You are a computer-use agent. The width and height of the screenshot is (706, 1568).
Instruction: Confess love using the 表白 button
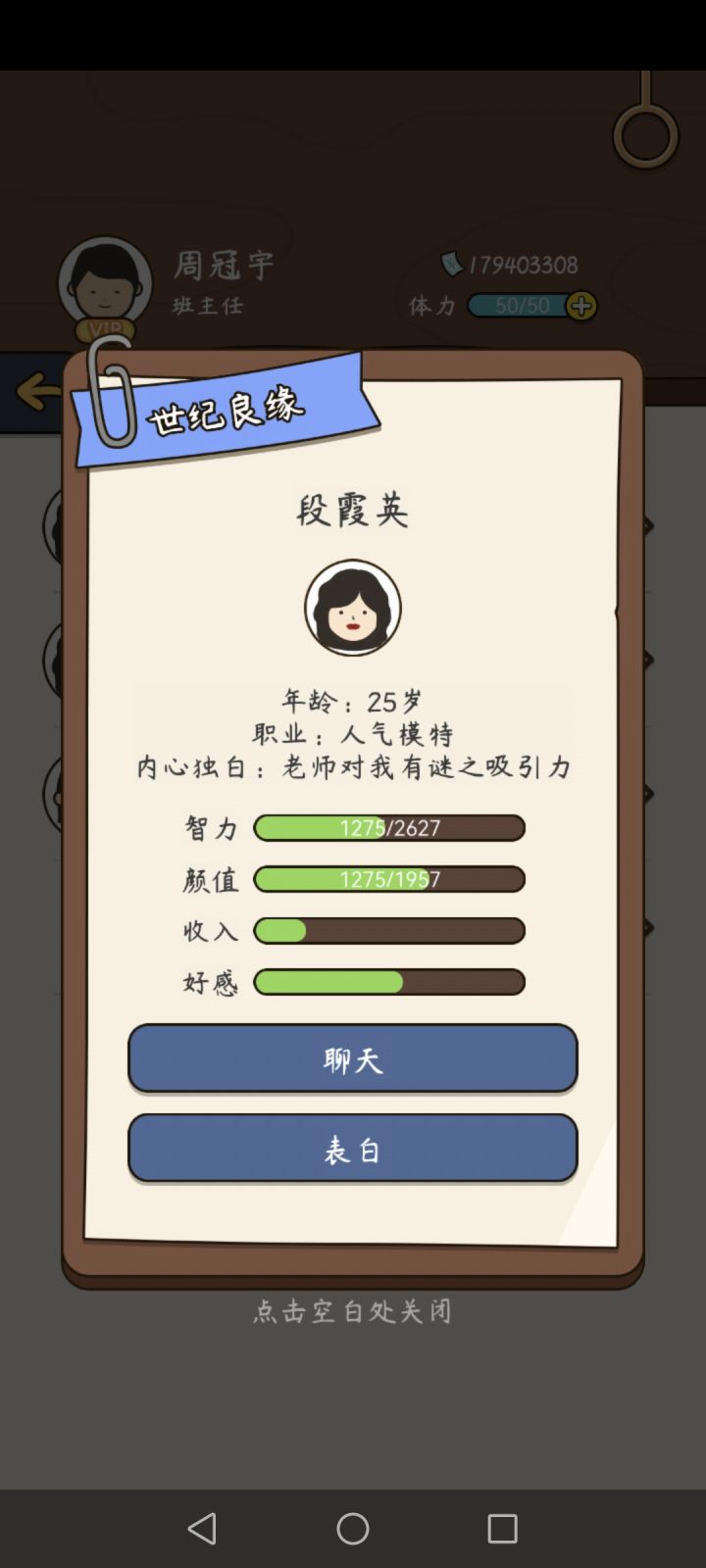pyautogui.click(x=353, y=1148)
